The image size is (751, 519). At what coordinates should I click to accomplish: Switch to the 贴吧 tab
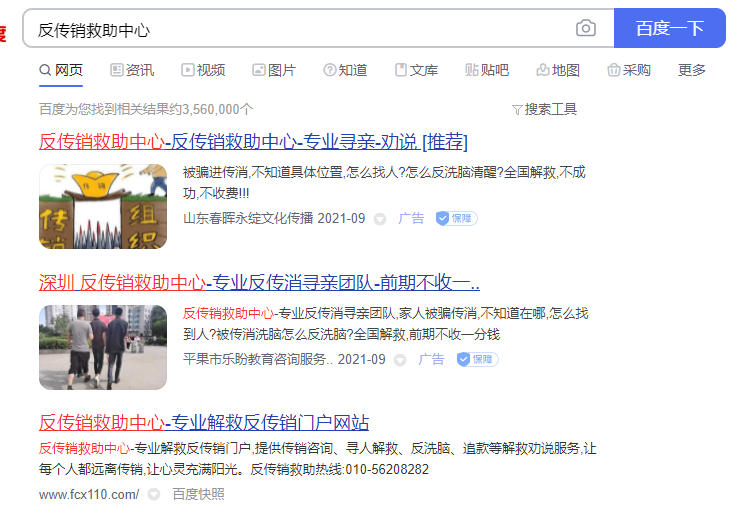(487, 70)
